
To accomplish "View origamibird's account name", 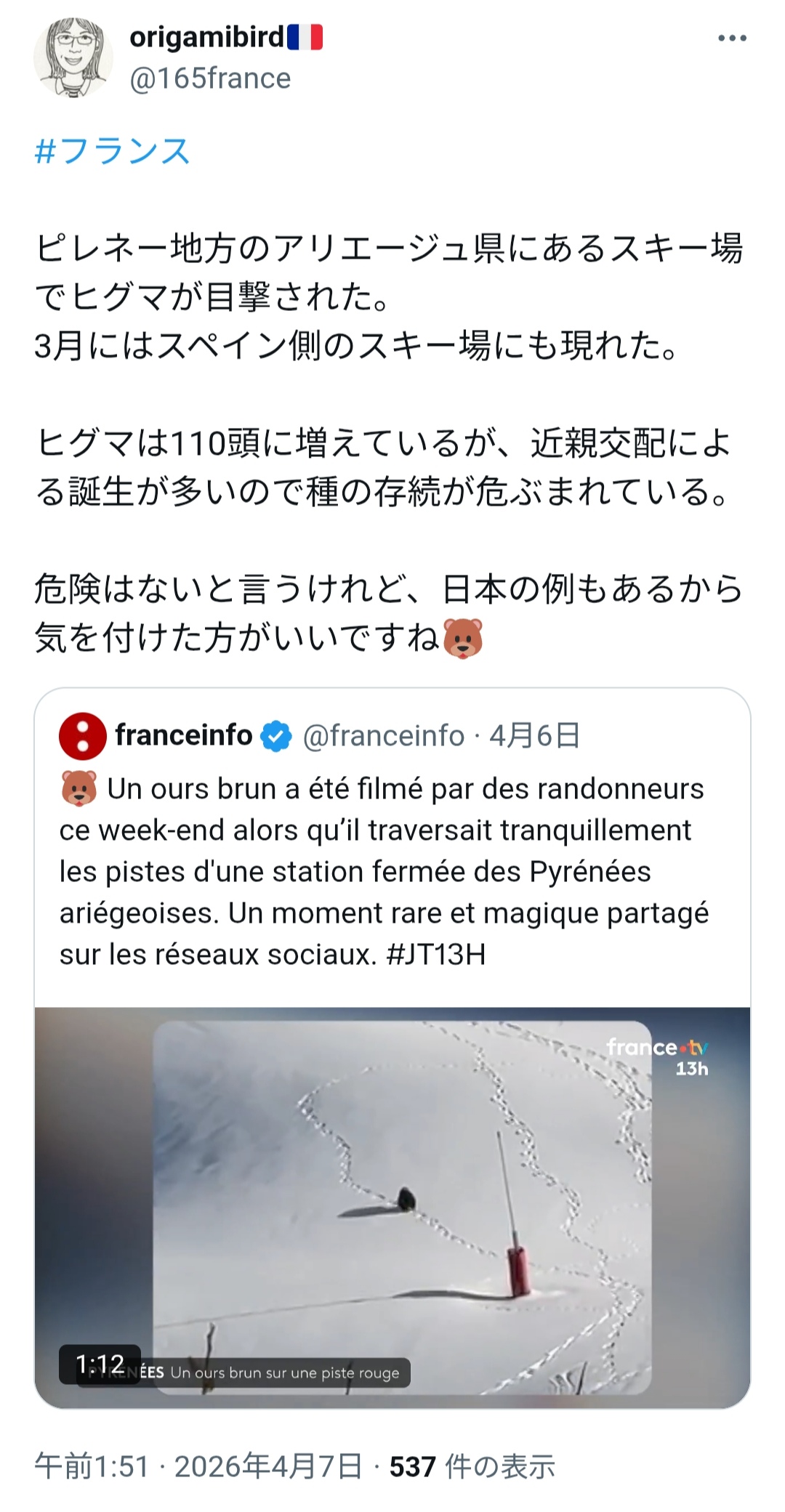I will point(206,37).
